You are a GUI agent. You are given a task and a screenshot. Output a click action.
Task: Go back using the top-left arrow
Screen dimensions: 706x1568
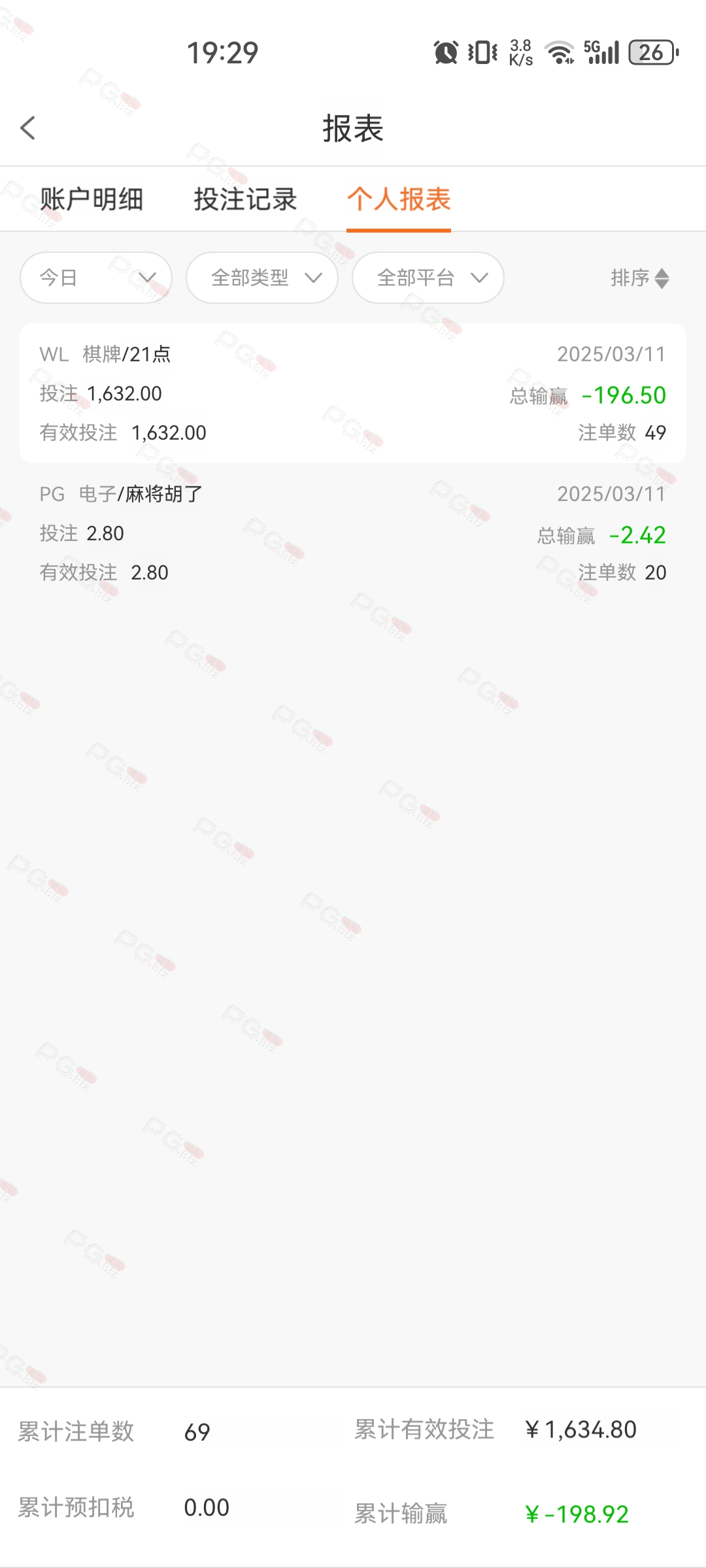coord(27,128)
